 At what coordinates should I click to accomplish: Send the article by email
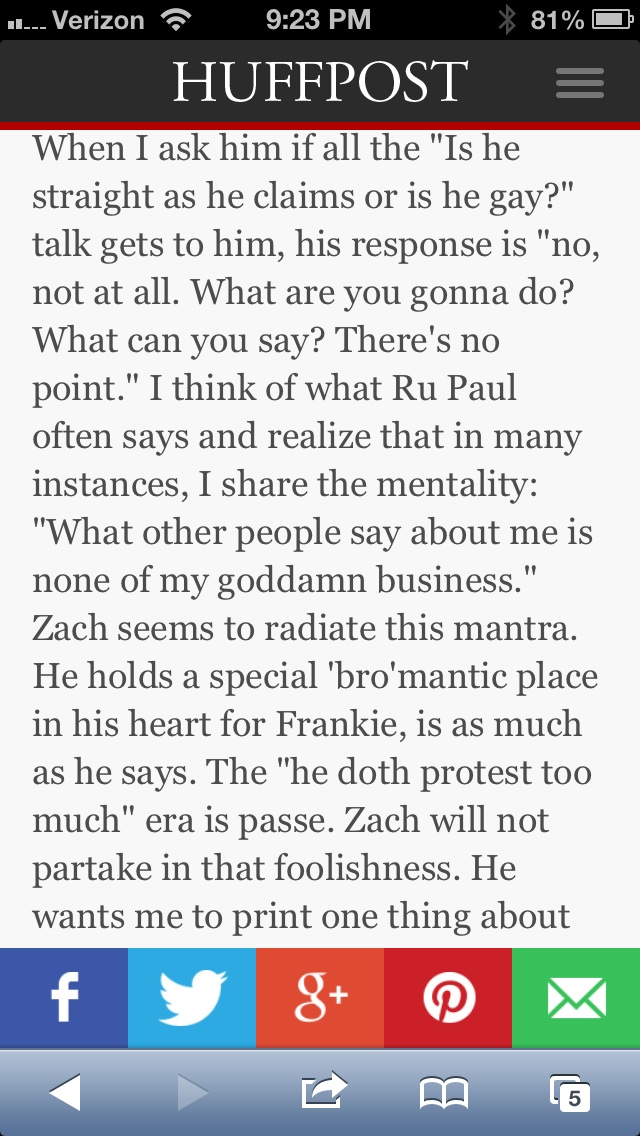point(576,998)
